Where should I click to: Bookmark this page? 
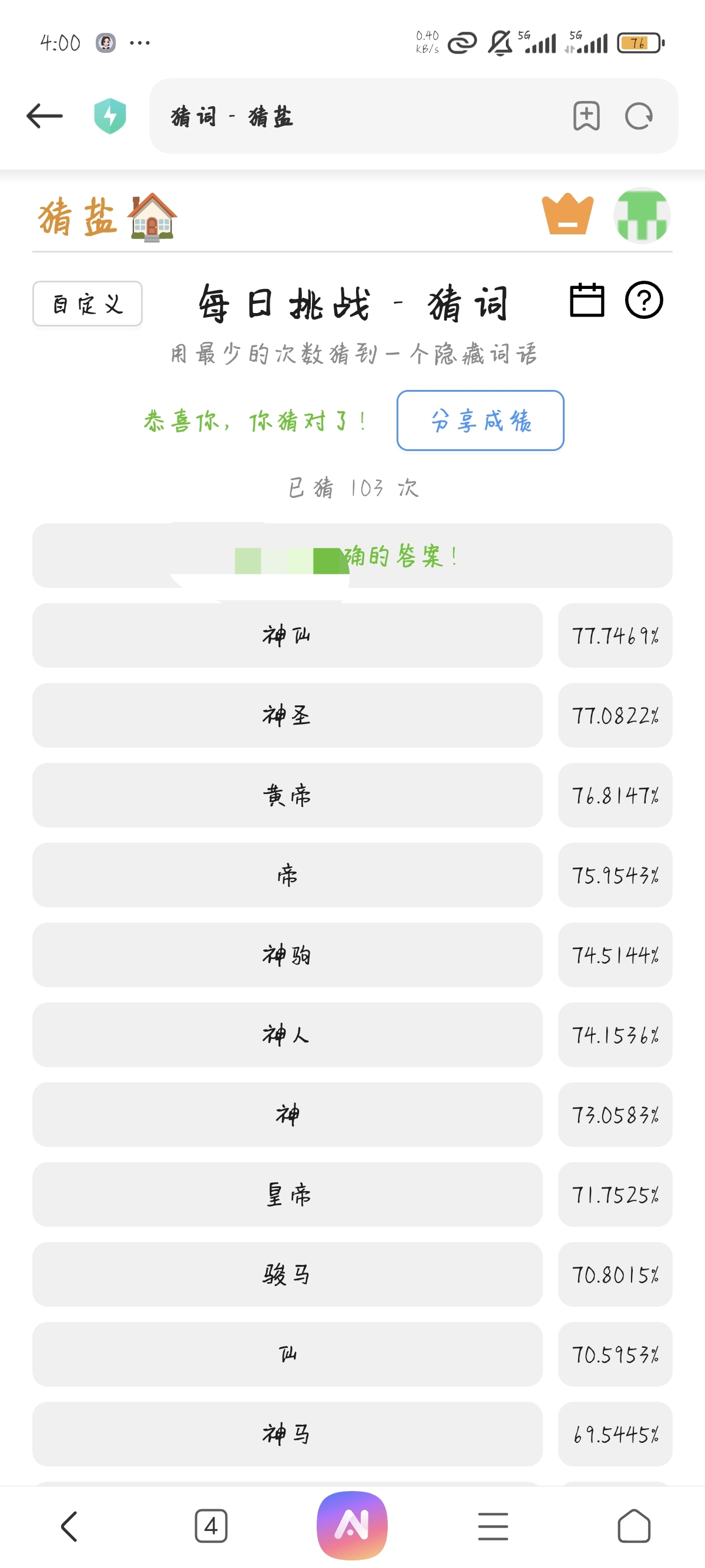click(586, 116)
